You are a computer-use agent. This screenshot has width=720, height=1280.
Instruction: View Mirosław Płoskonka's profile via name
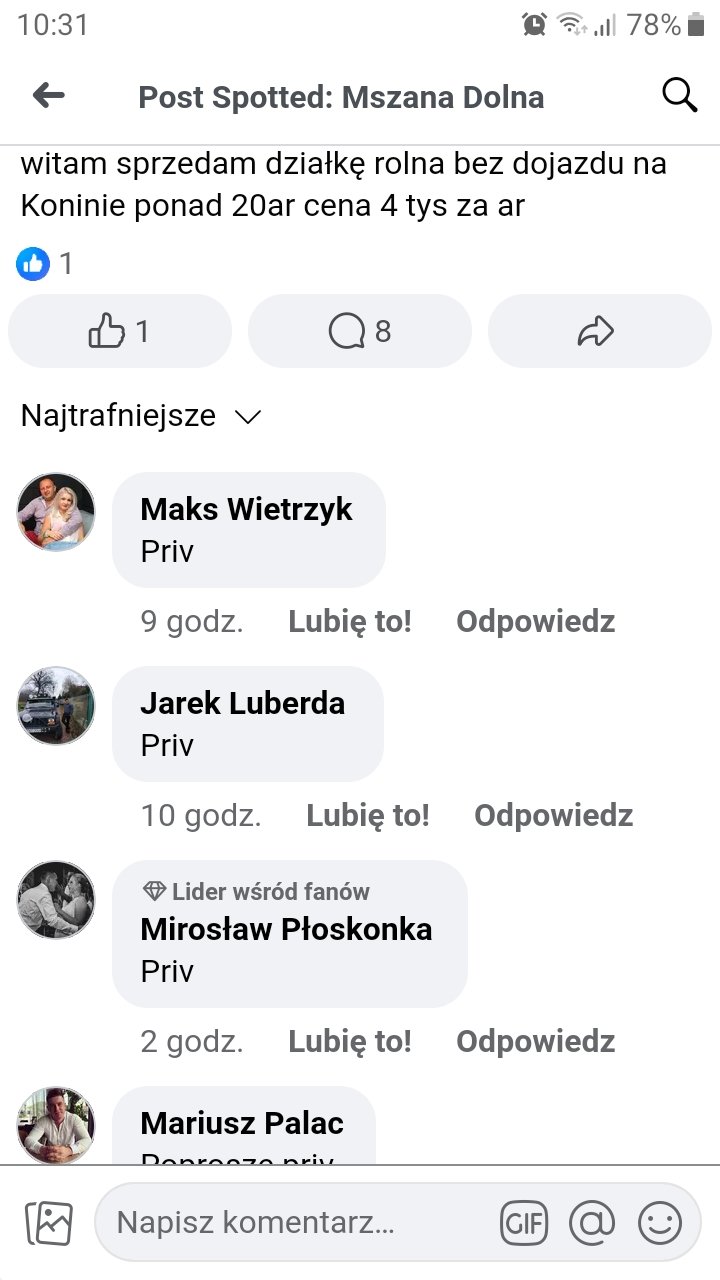pyautogui.click(x=286, y=929)
